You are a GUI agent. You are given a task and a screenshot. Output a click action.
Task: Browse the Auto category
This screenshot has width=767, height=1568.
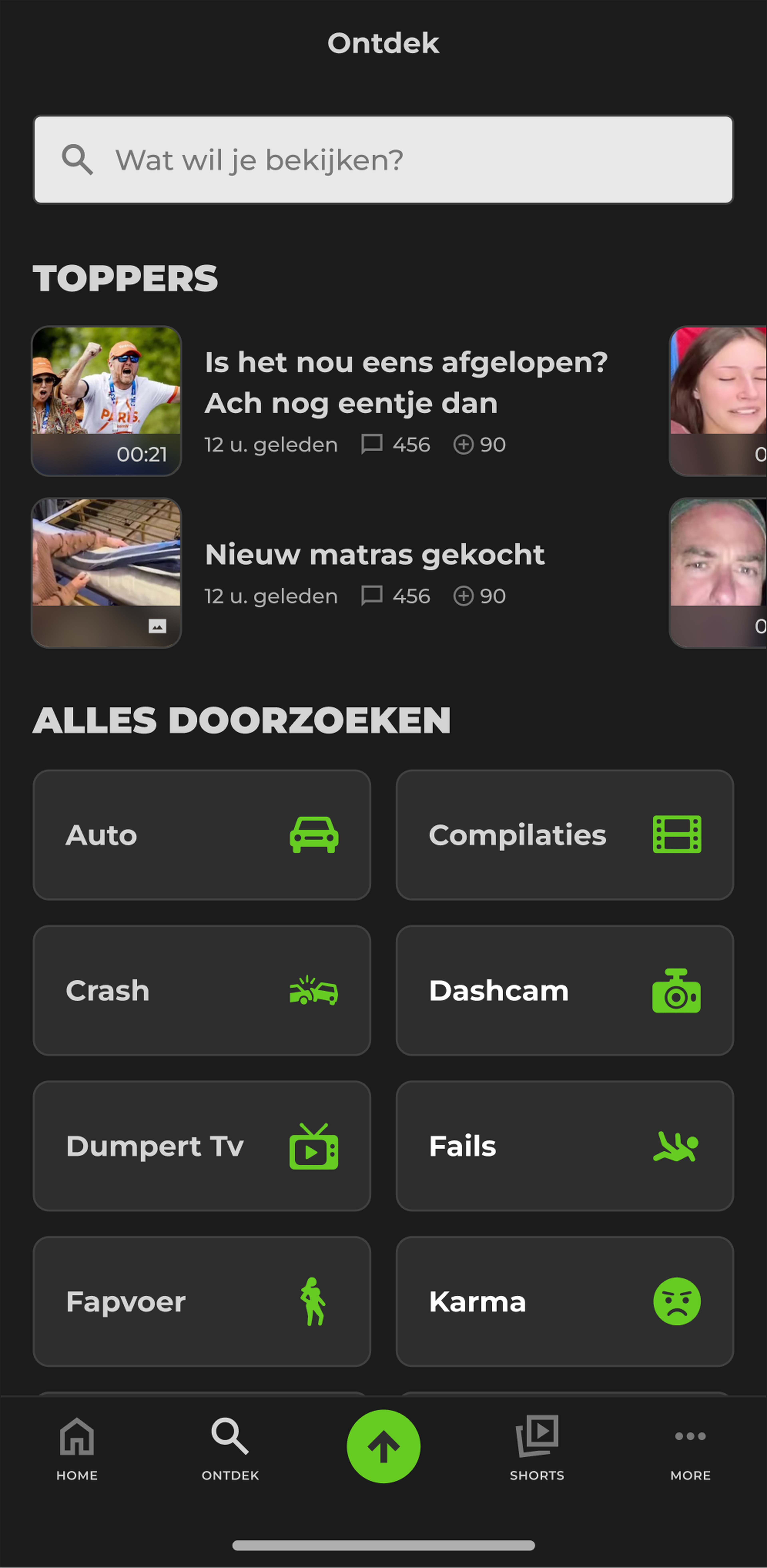point(201,835)
